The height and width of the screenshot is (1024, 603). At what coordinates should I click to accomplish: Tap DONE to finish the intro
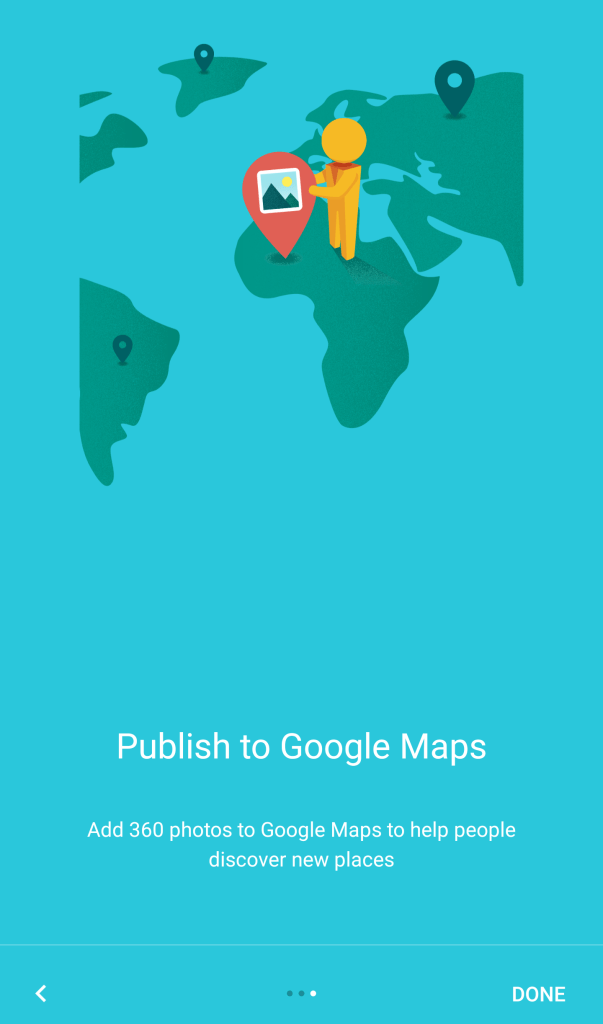point(538,994)
